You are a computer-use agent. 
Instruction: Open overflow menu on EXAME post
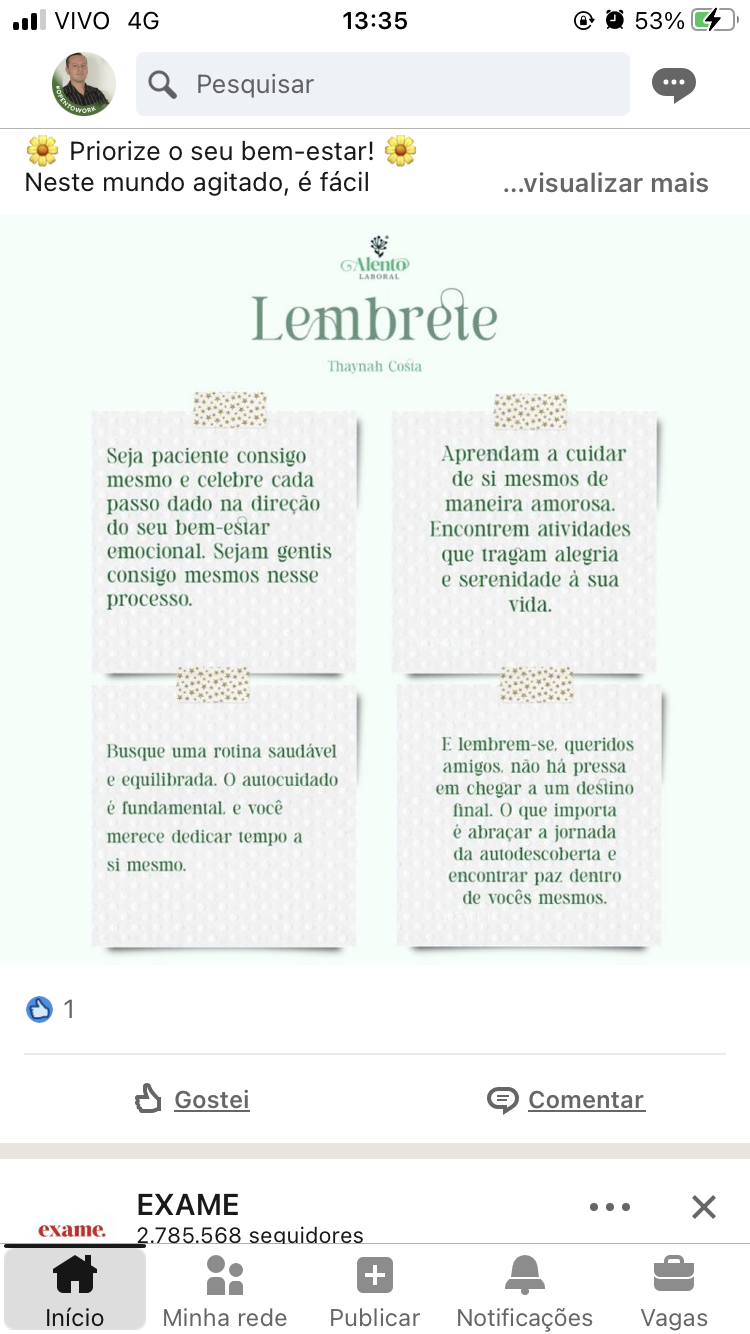[610, 1207]
